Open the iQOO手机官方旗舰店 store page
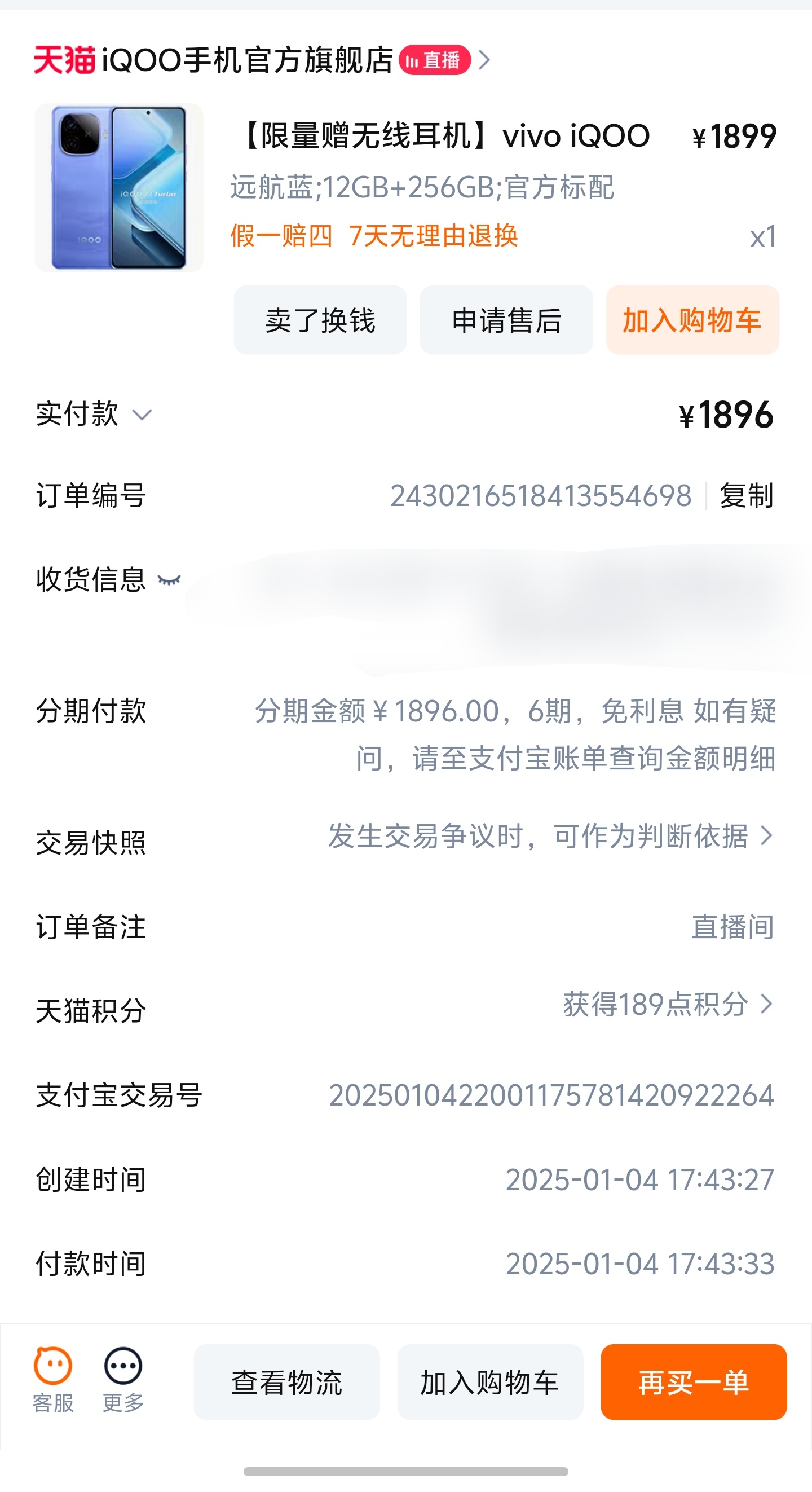Image resolution: width=812 pixels, height=1492 pixels. click(262, 60)
